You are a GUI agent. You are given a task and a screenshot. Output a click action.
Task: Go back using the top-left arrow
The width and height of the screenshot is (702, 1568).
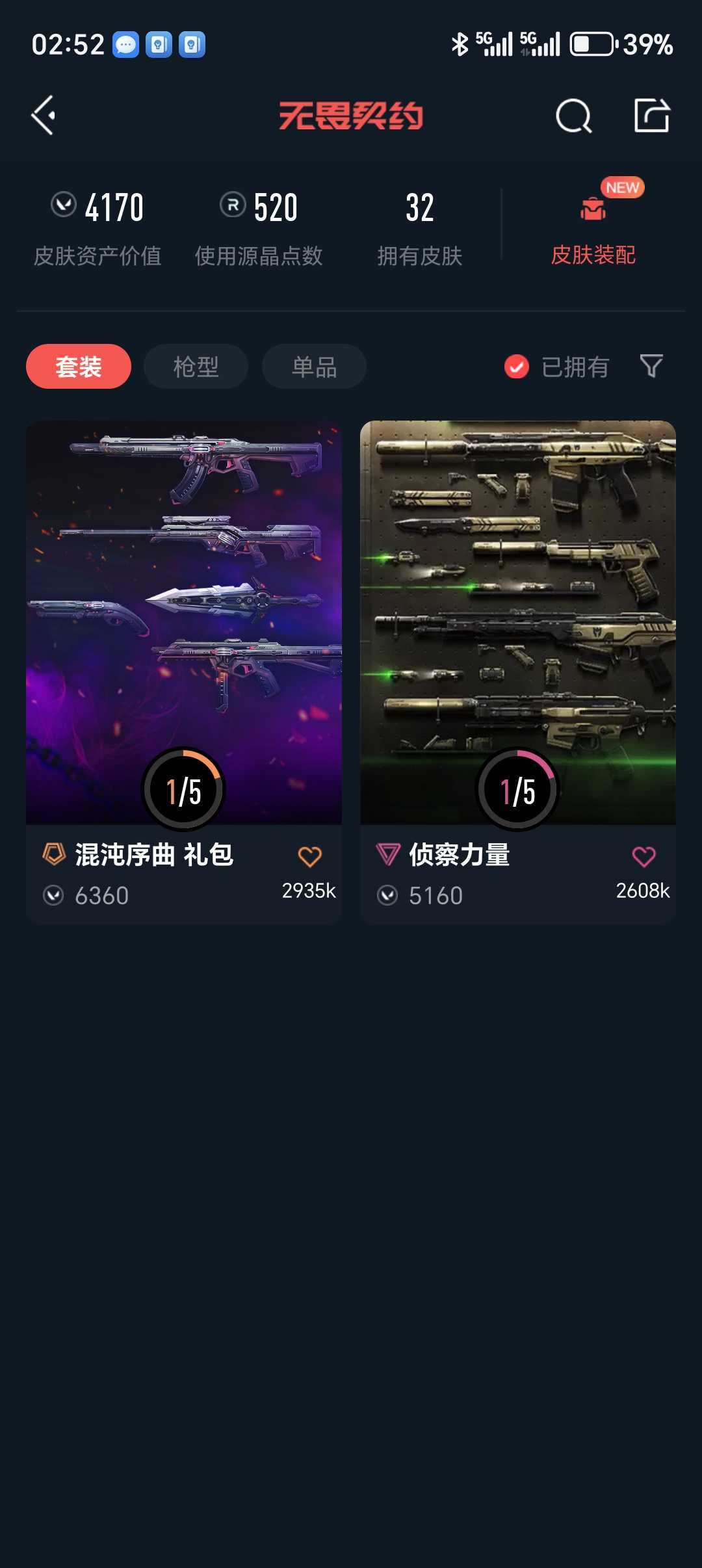[x=44, y=116]
